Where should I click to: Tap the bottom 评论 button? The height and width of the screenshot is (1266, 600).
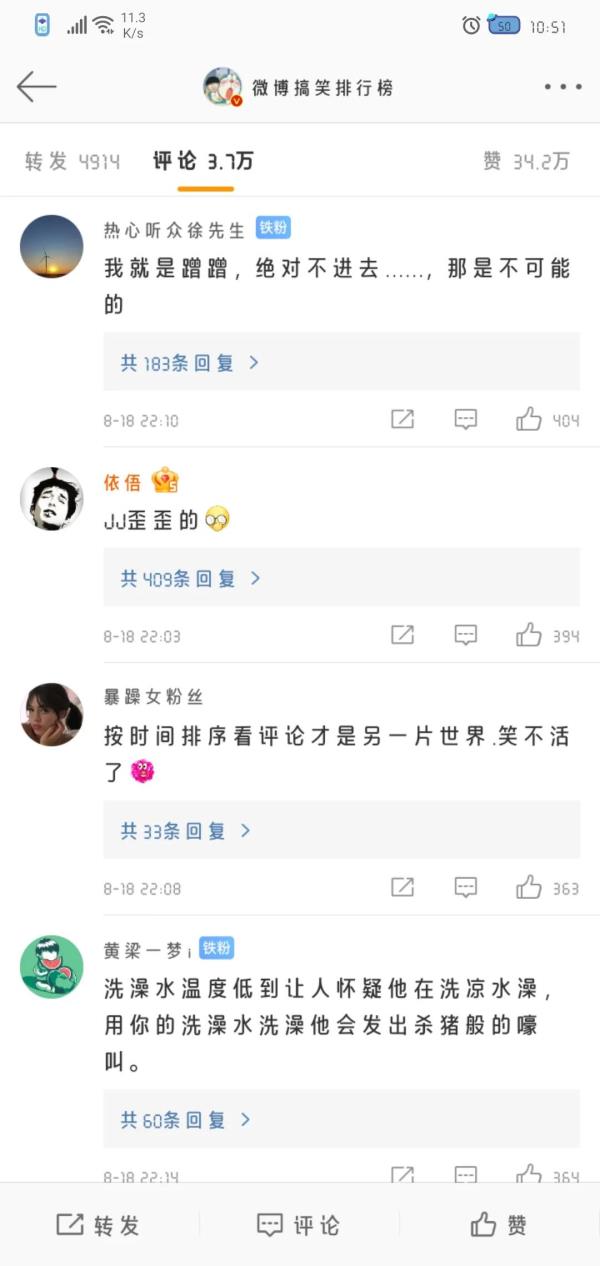[x=299, y=1225]
